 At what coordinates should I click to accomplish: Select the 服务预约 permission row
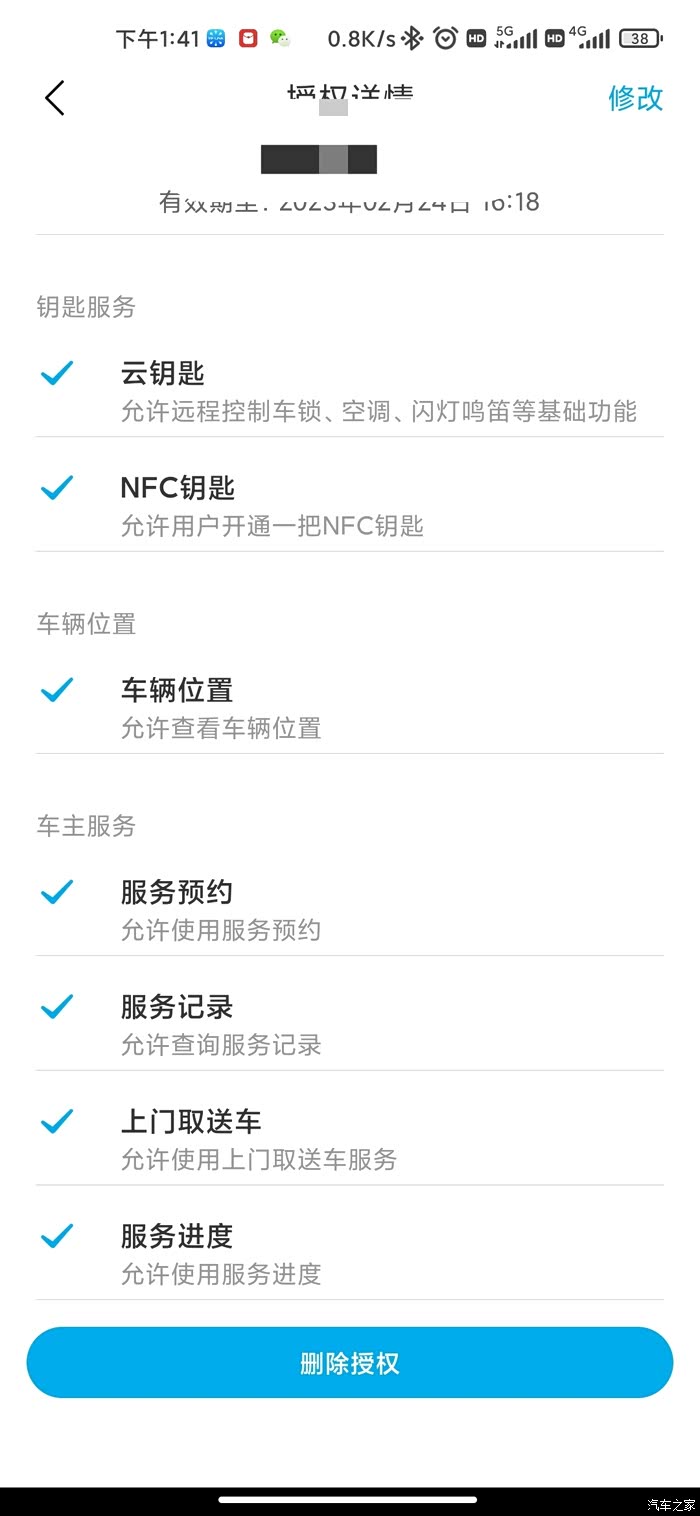click(x=350, y=906)
